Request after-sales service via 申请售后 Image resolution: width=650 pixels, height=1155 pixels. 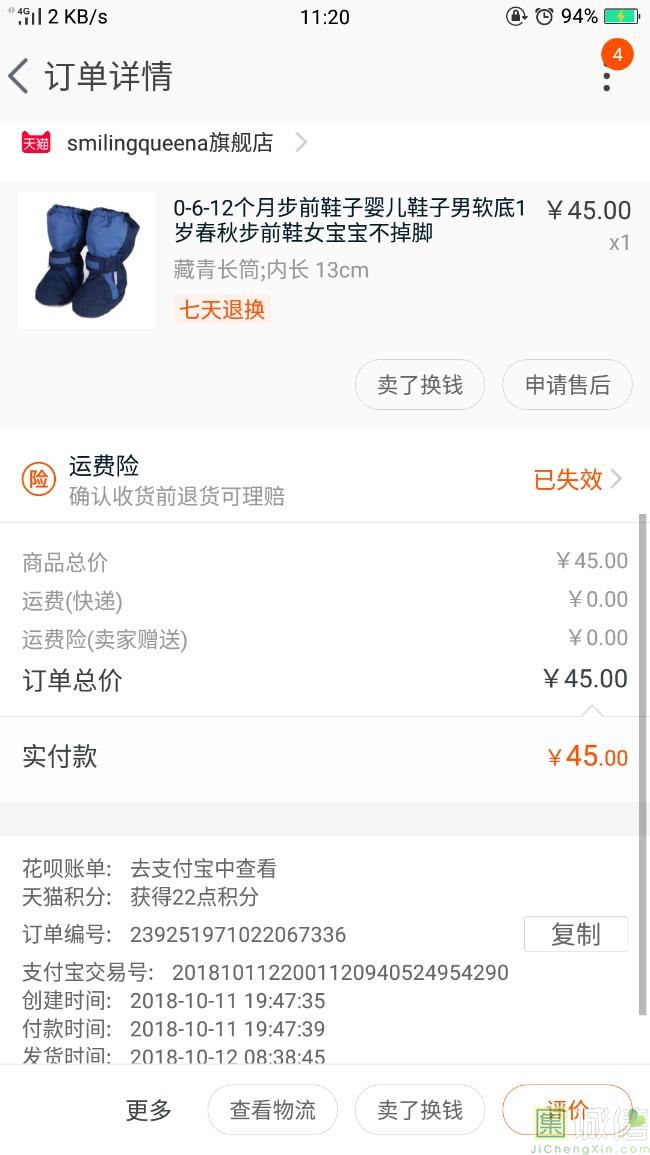567,385
